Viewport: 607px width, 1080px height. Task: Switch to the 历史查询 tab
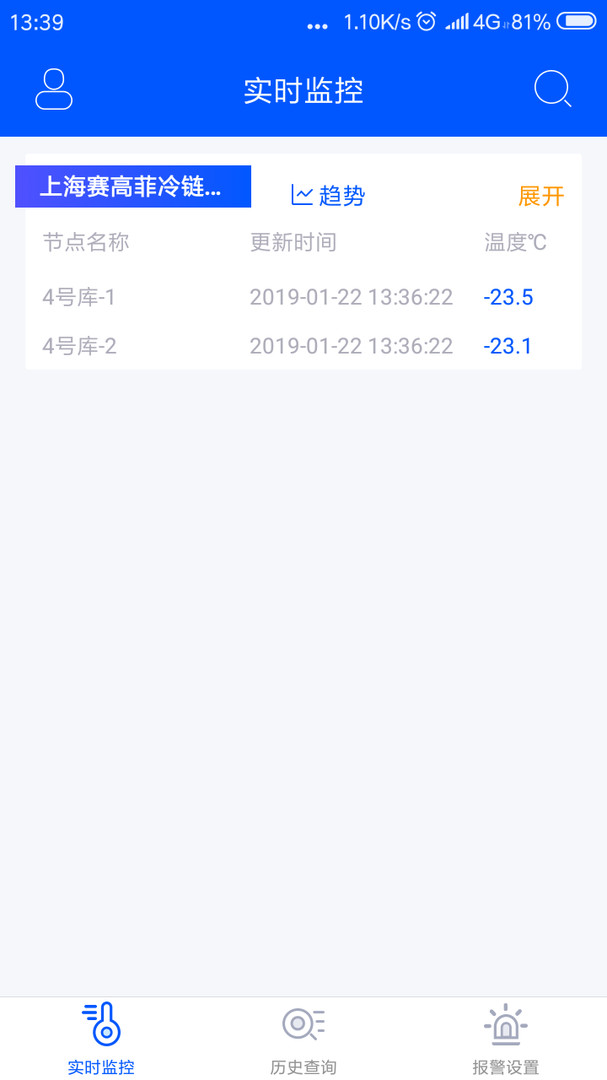pos(303,1039)
